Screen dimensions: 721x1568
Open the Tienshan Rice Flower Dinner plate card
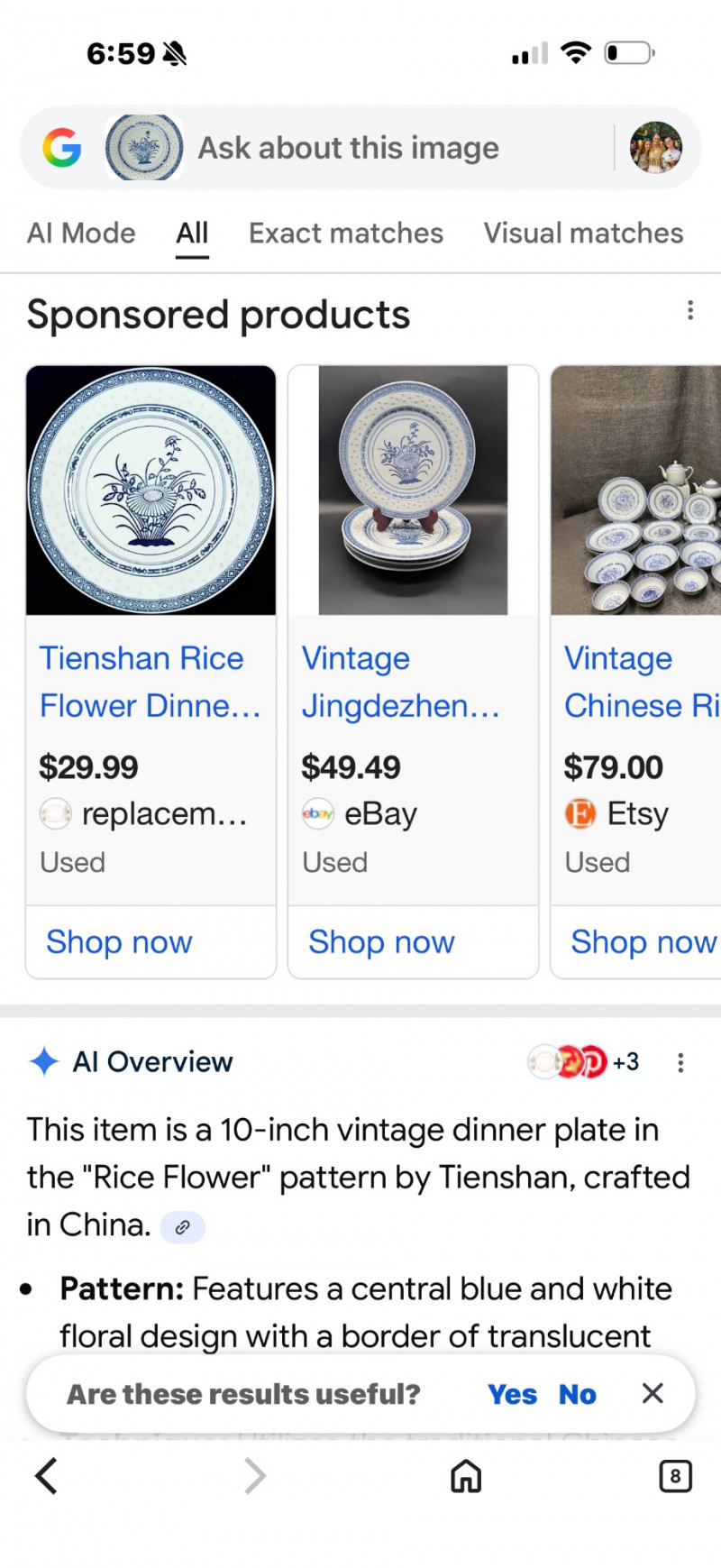point(151,682)
